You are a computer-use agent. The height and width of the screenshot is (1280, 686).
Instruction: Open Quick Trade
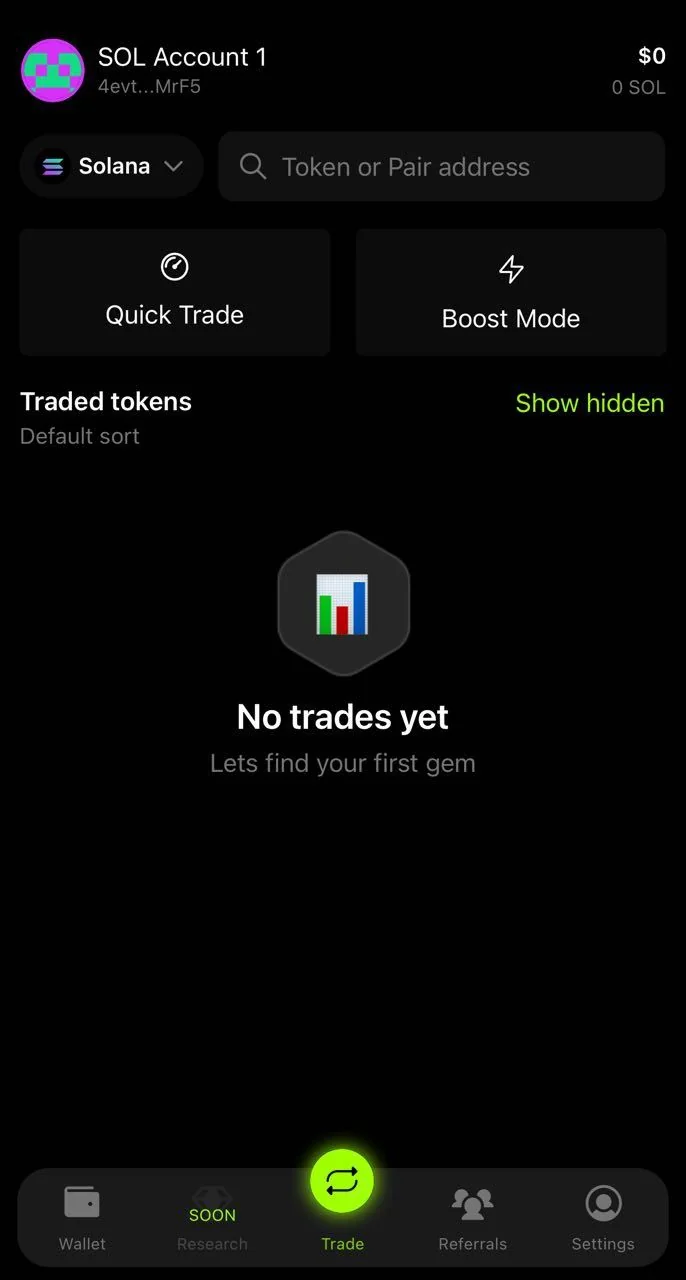tap(175, 292)
